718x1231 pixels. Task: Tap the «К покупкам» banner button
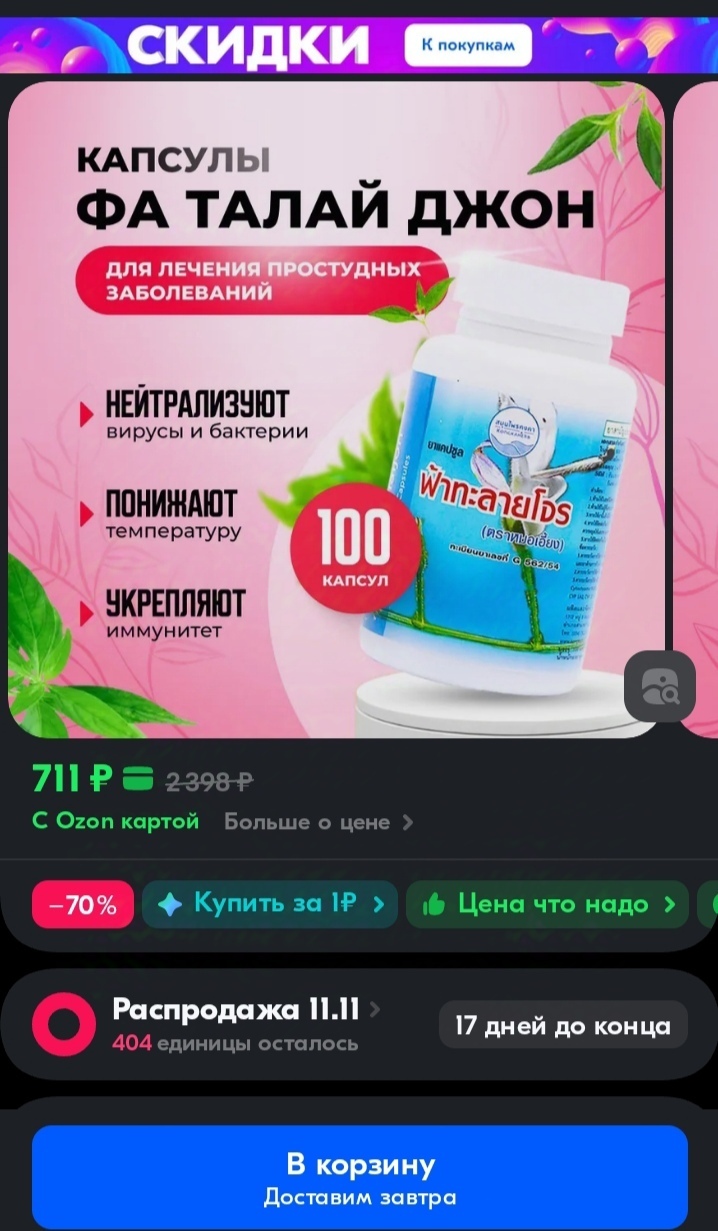click(468, 45)
